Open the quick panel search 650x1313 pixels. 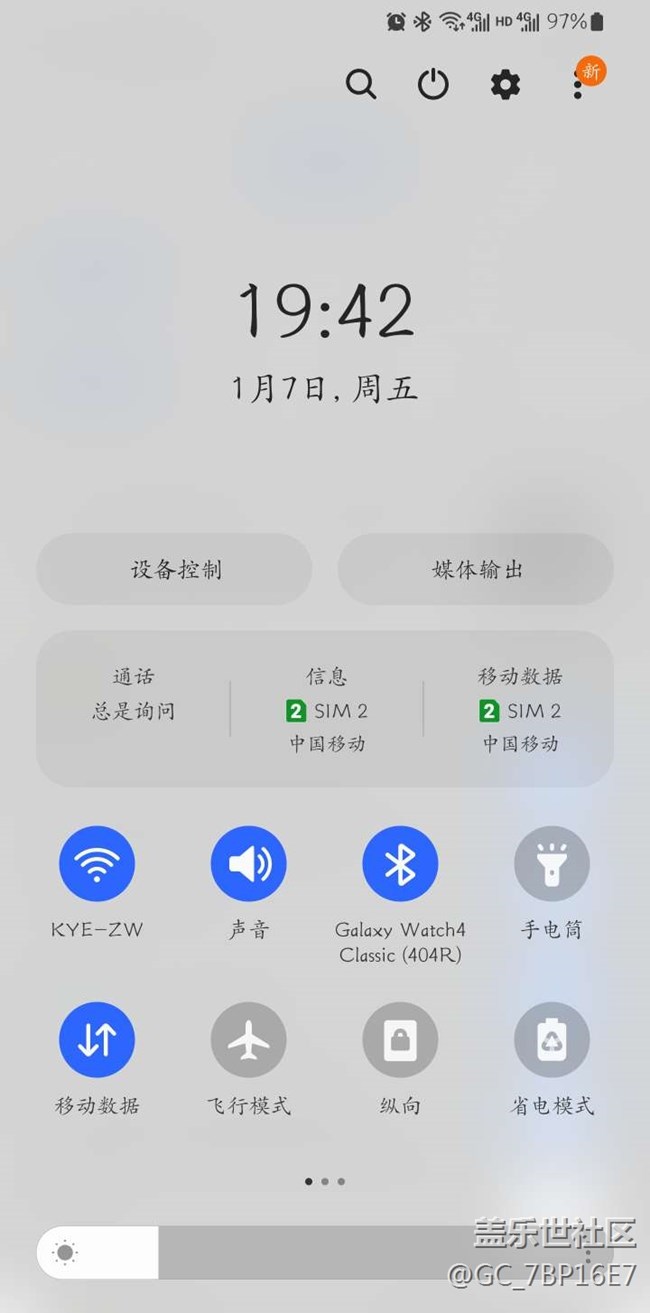click(x=361, y=84)
